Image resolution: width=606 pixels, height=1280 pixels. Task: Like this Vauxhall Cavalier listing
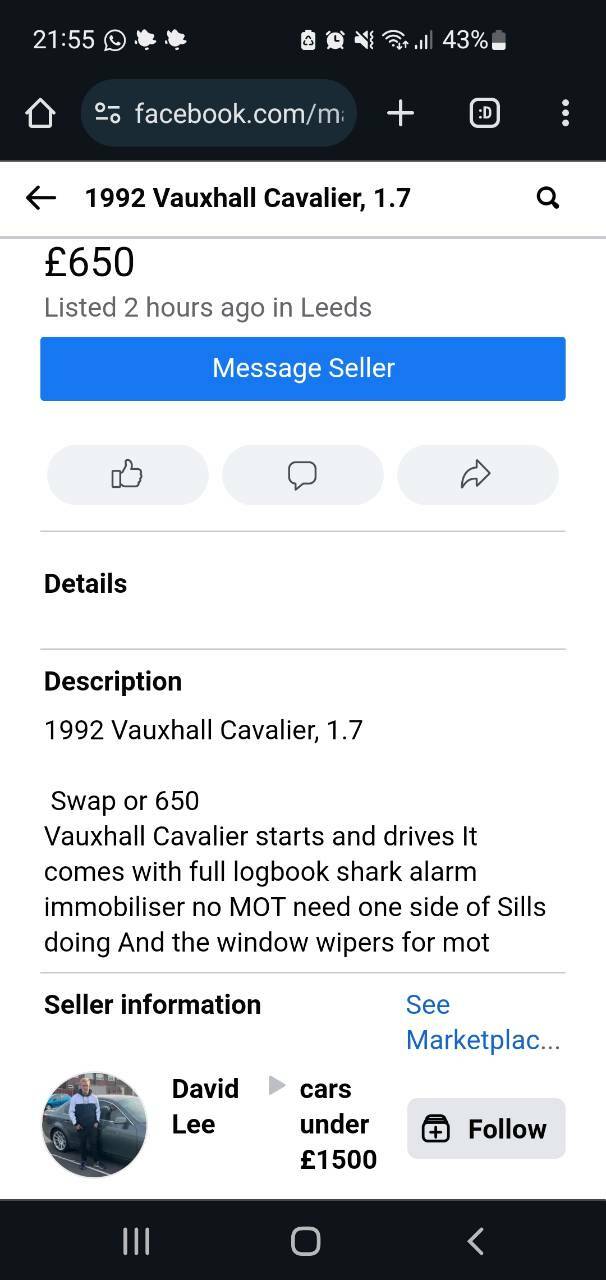pos(127,474)
